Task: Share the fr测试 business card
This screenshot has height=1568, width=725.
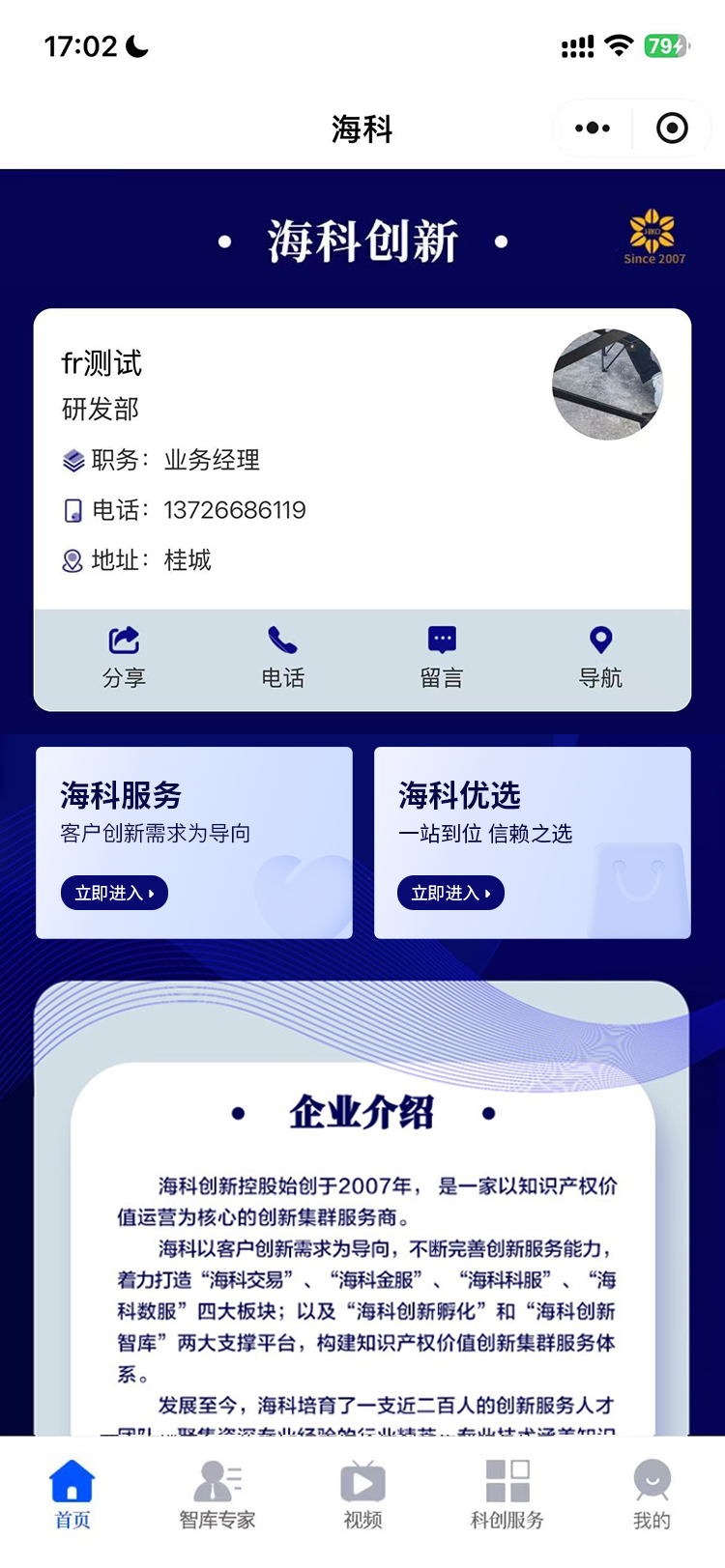Action: (x=124, y=657)
